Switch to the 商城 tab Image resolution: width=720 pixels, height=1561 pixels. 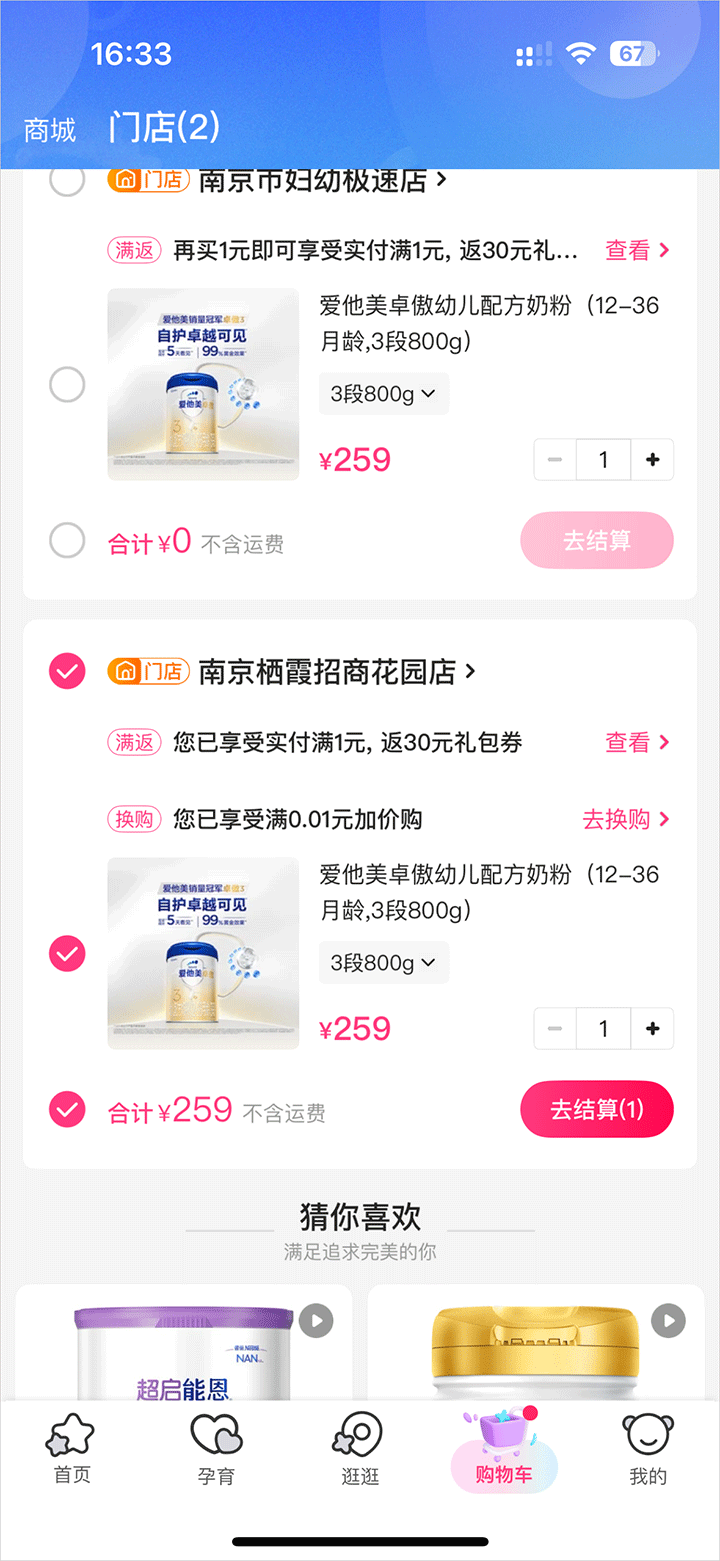pyautogui.click(x=50, y=130)
